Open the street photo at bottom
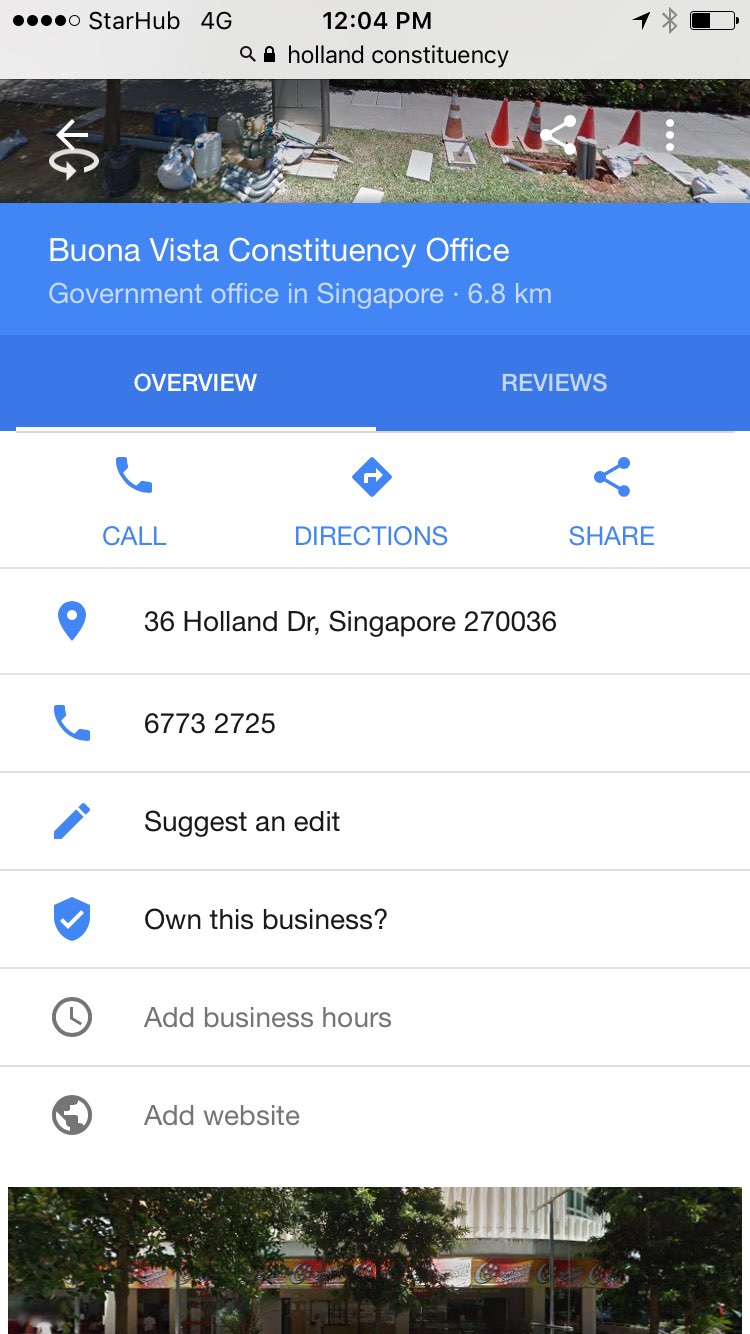Viewport: 750px width, 1334px height. (375, 1260)
